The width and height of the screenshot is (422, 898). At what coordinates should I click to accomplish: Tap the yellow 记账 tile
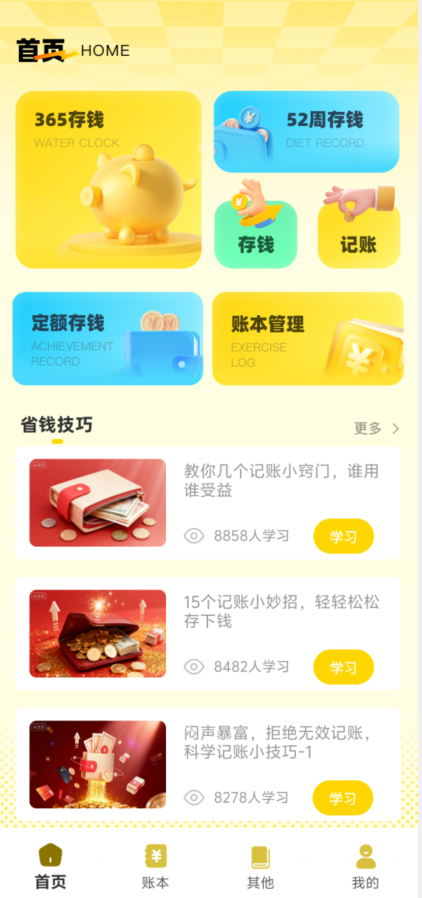[x=358, y=235]
